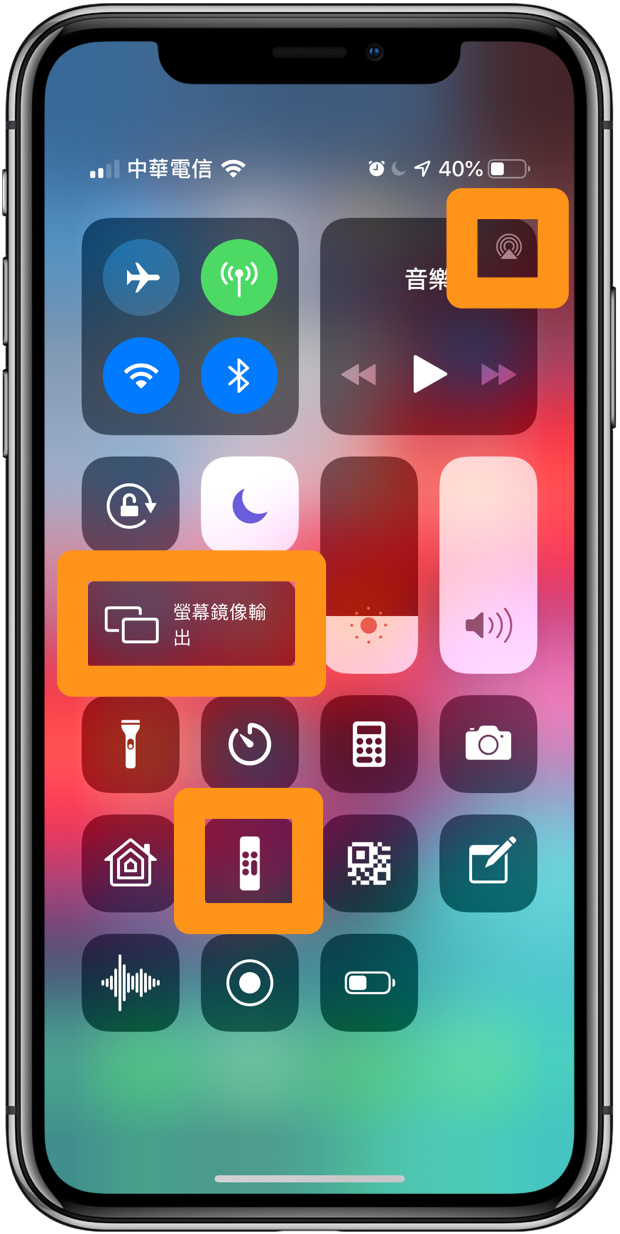The width and height of the screenshot is (620, 1234).
Task: Scan a QR code
Action: (x=369, y=863)
